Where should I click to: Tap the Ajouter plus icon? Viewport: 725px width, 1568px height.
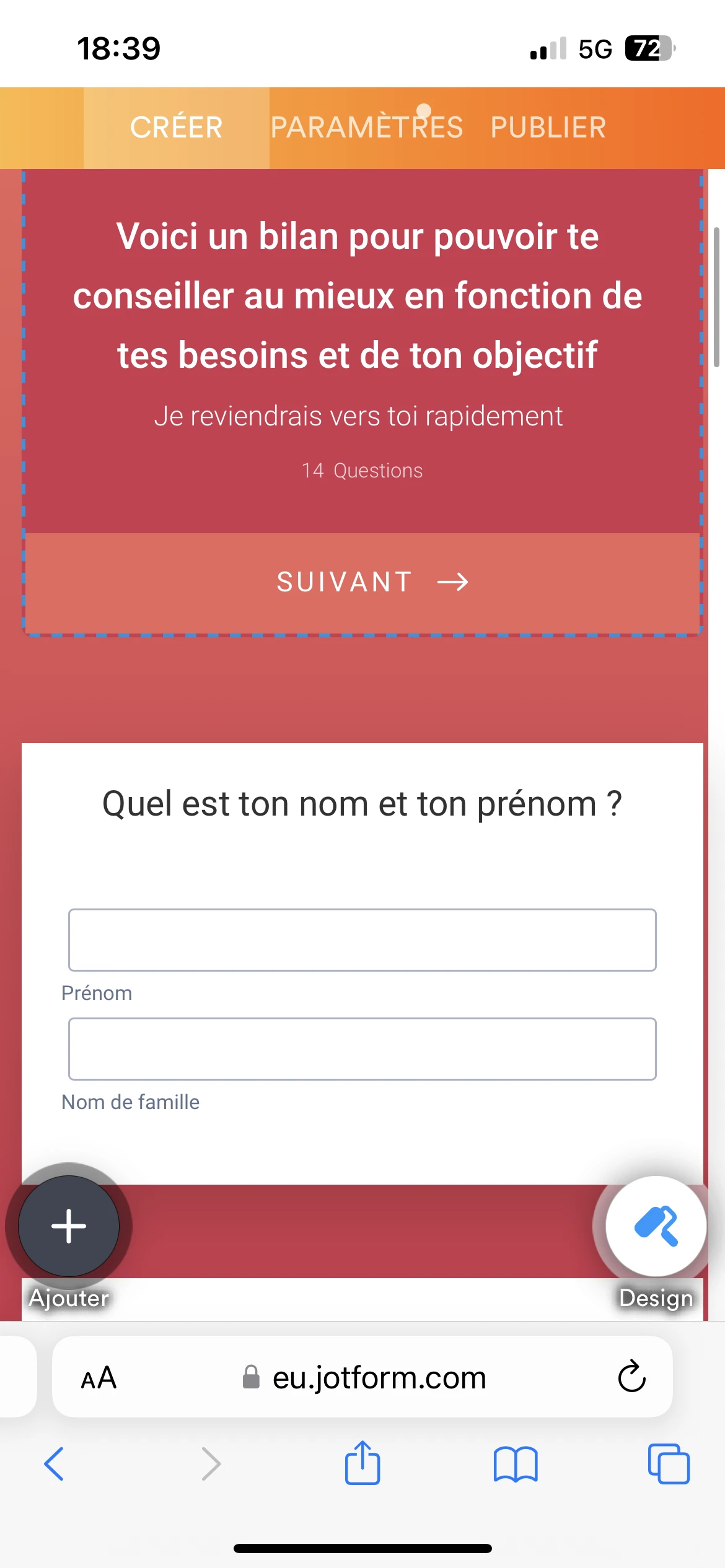[68, 1227]
